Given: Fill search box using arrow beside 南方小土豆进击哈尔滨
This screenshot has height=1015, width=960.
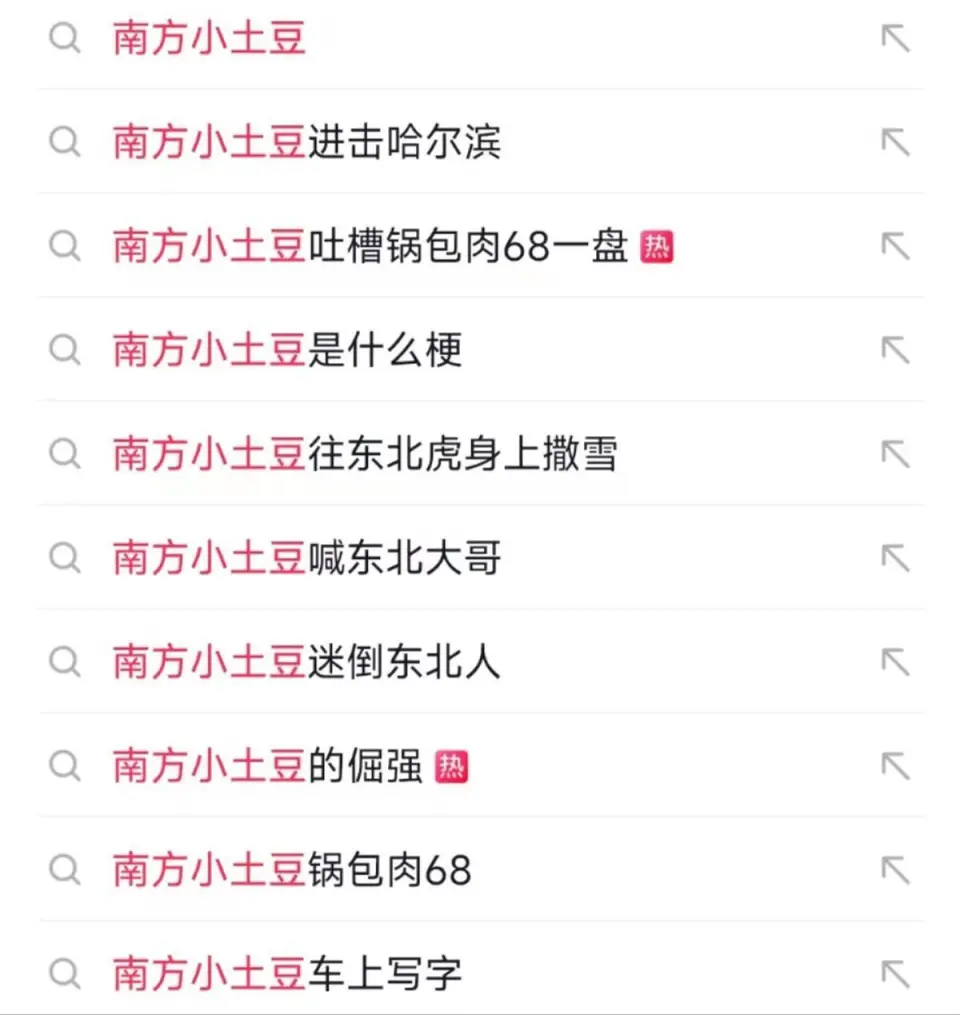Looking at the screenshot, I should point(895,143).
